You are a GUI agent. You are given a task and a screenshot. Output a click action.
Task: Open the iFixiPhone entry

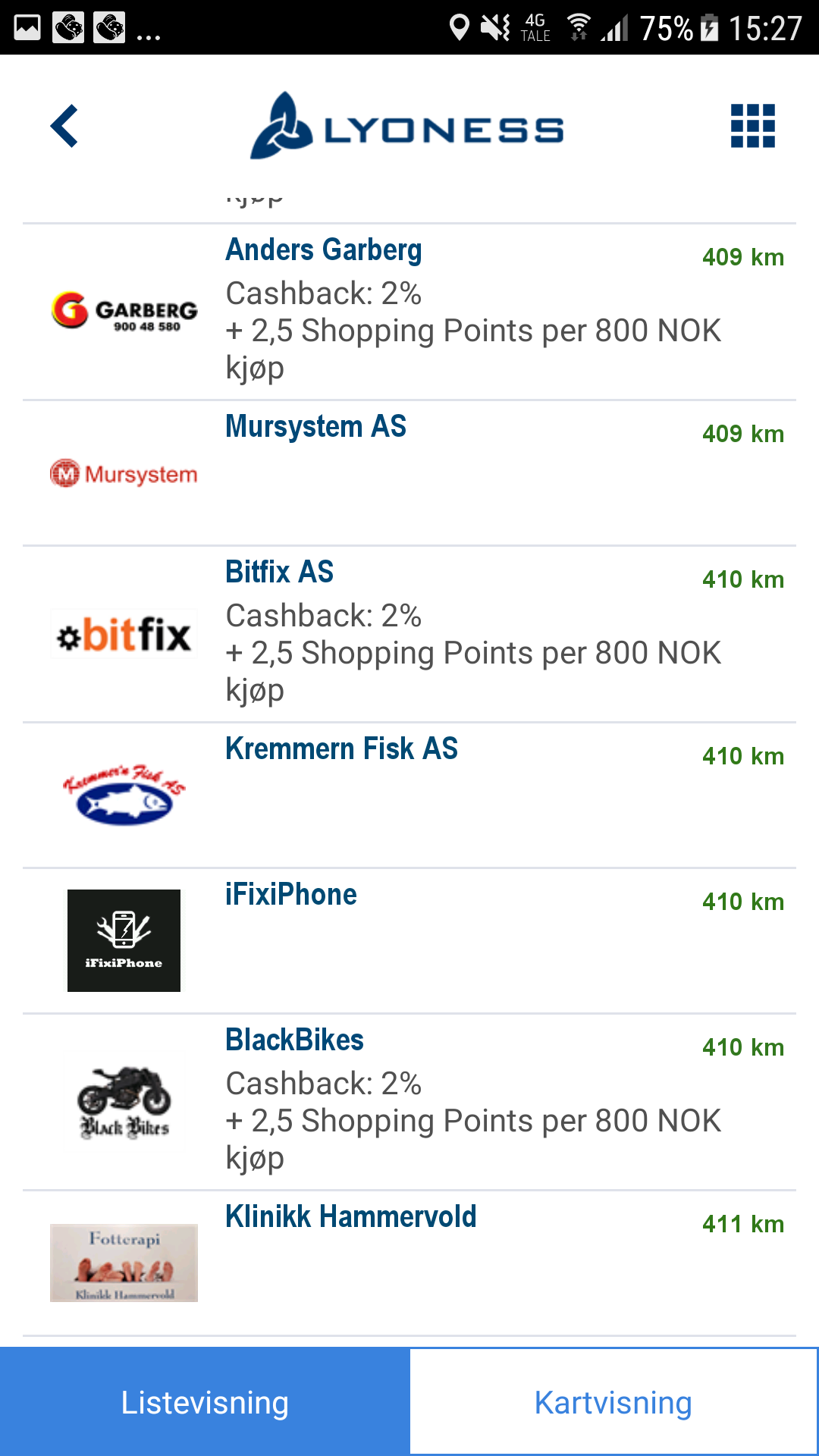[x=409, y=941]
